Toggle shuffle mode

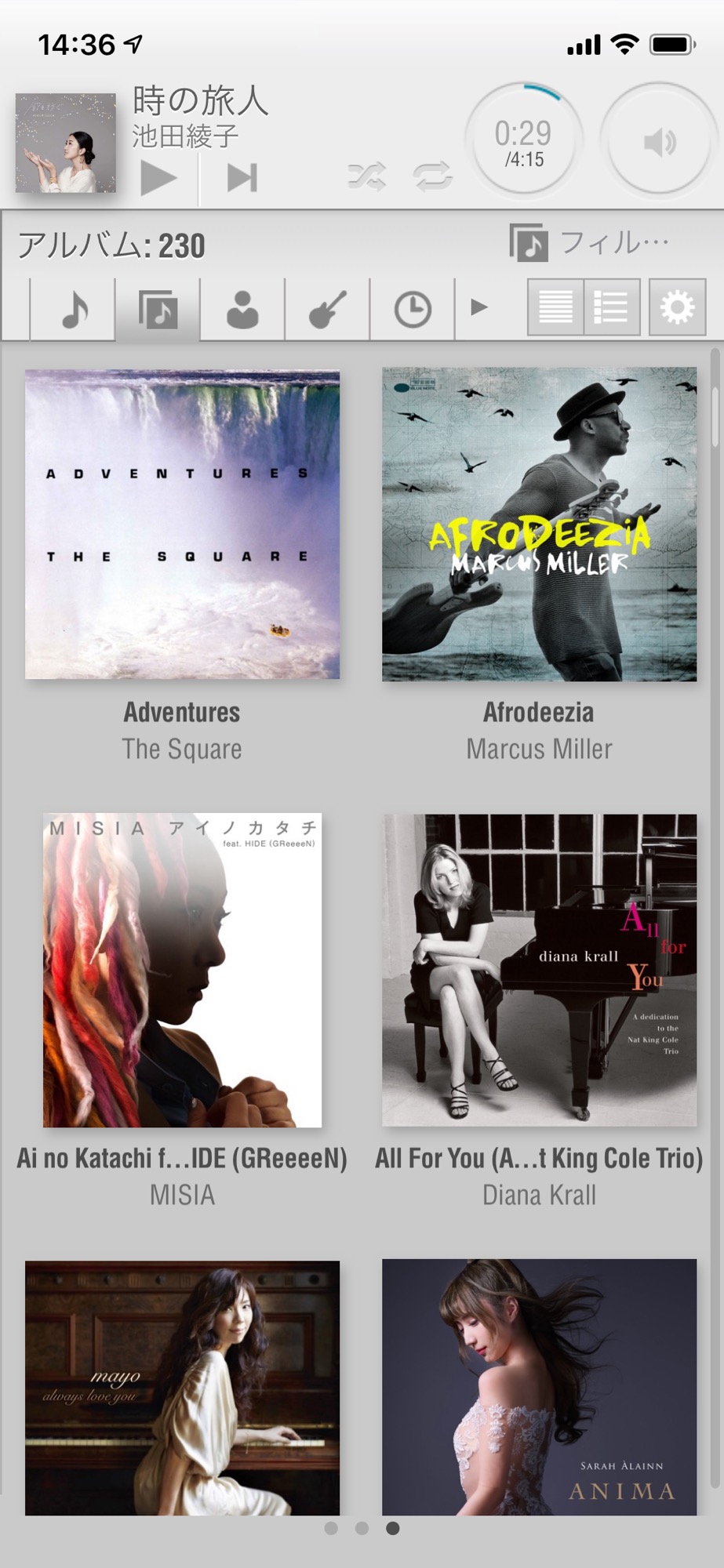tap(366, 176)
